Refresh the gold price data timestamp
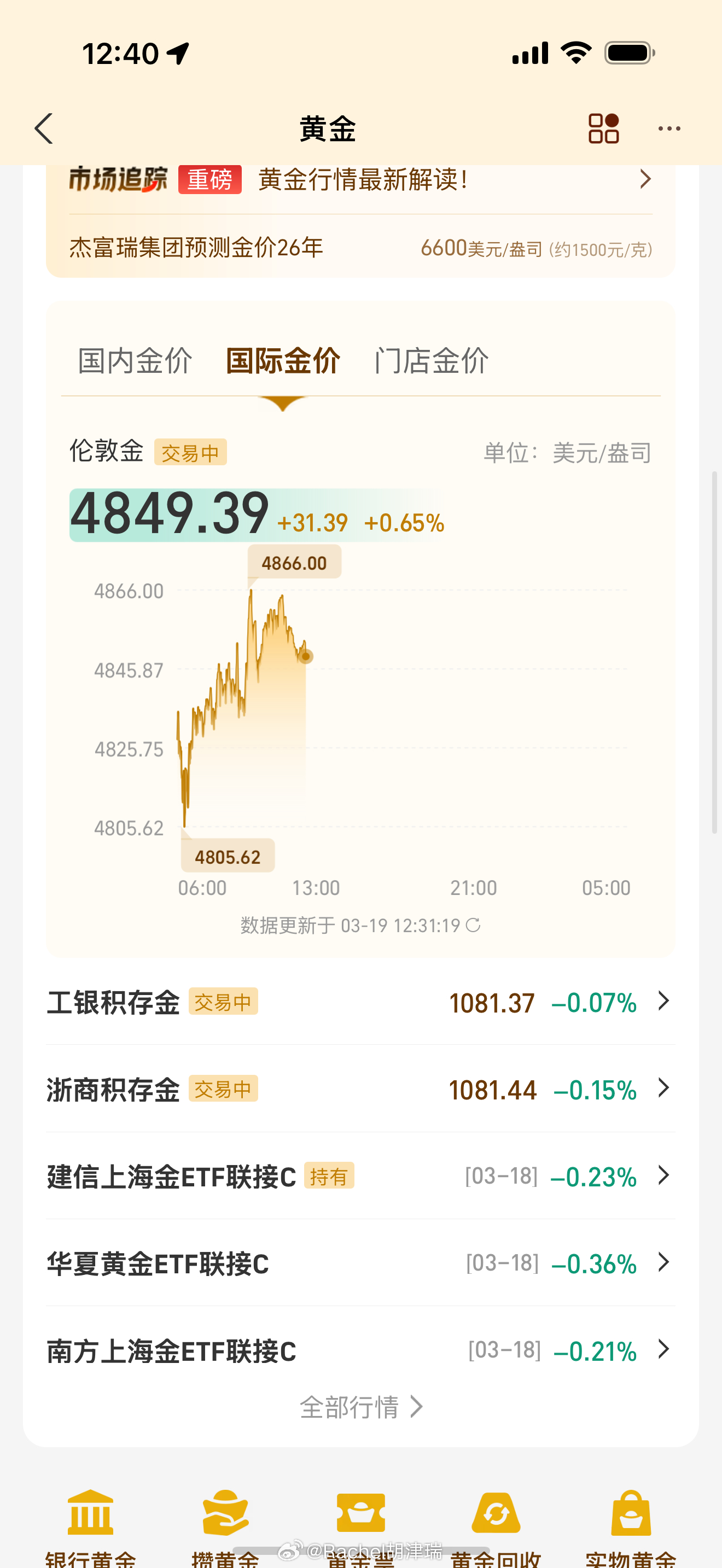 473,925
